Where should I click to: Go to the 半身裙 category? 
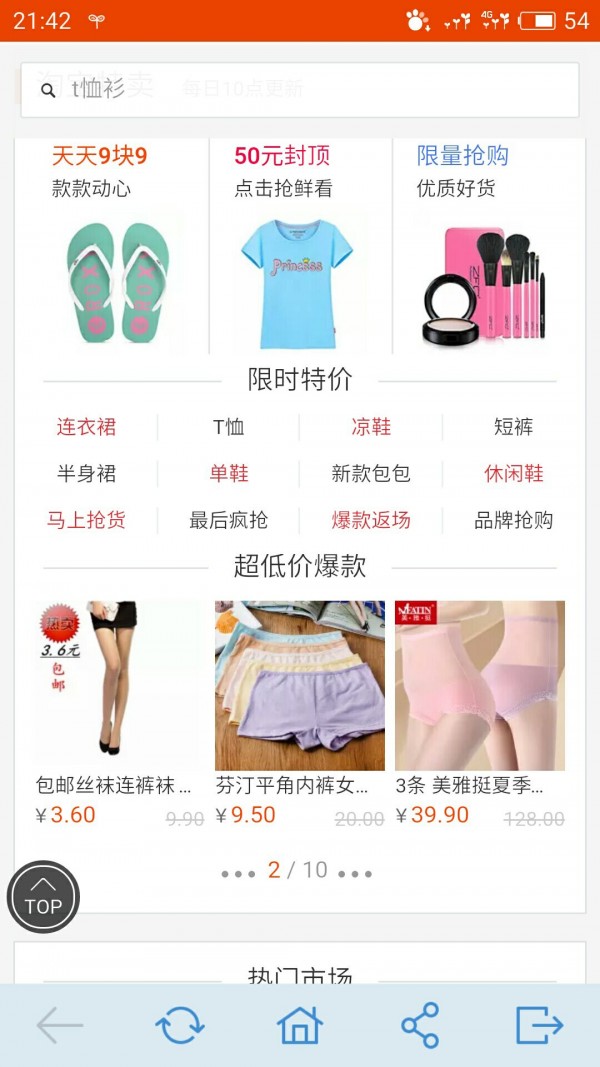pos(86,474)
